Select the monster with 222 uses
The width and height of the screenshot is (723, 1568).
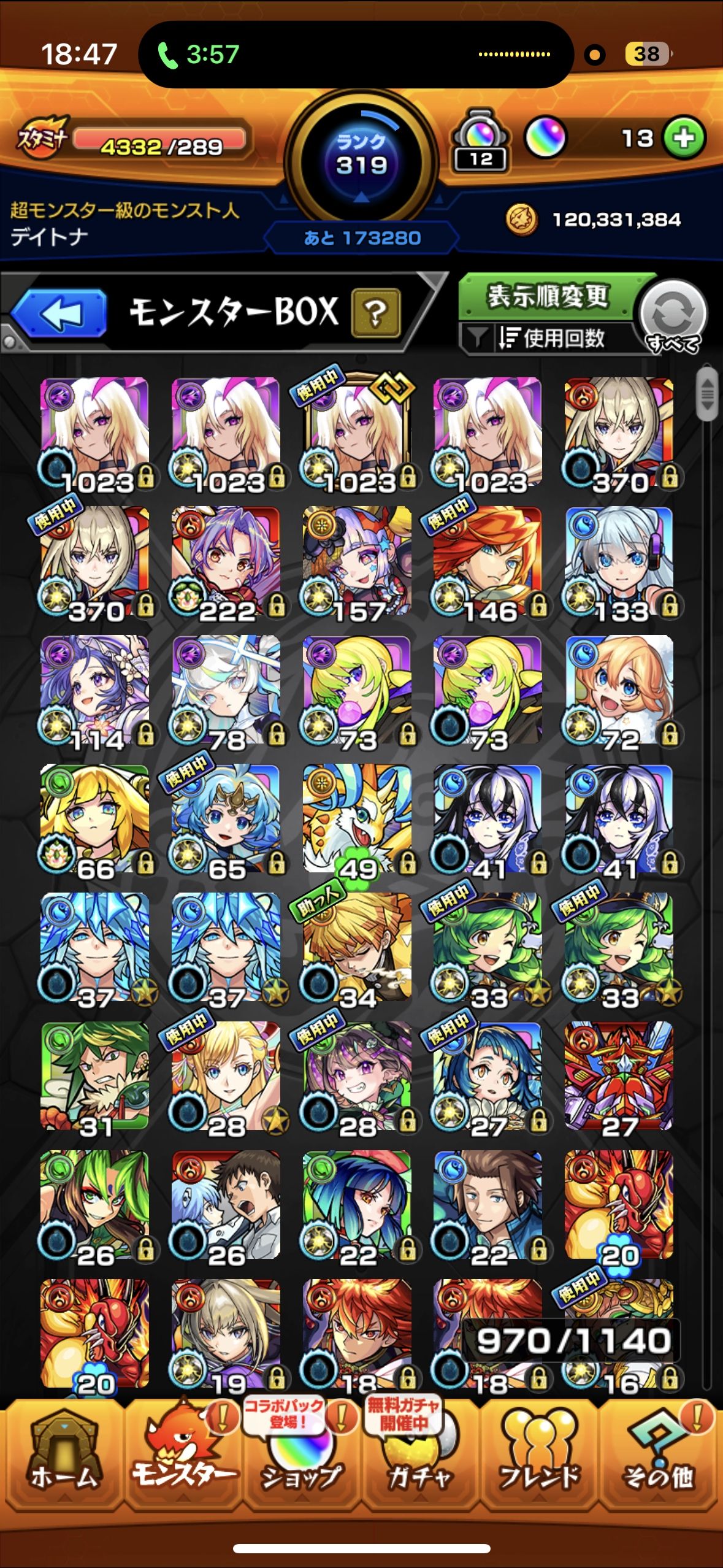pyautogui.click(x=226, y=561)
